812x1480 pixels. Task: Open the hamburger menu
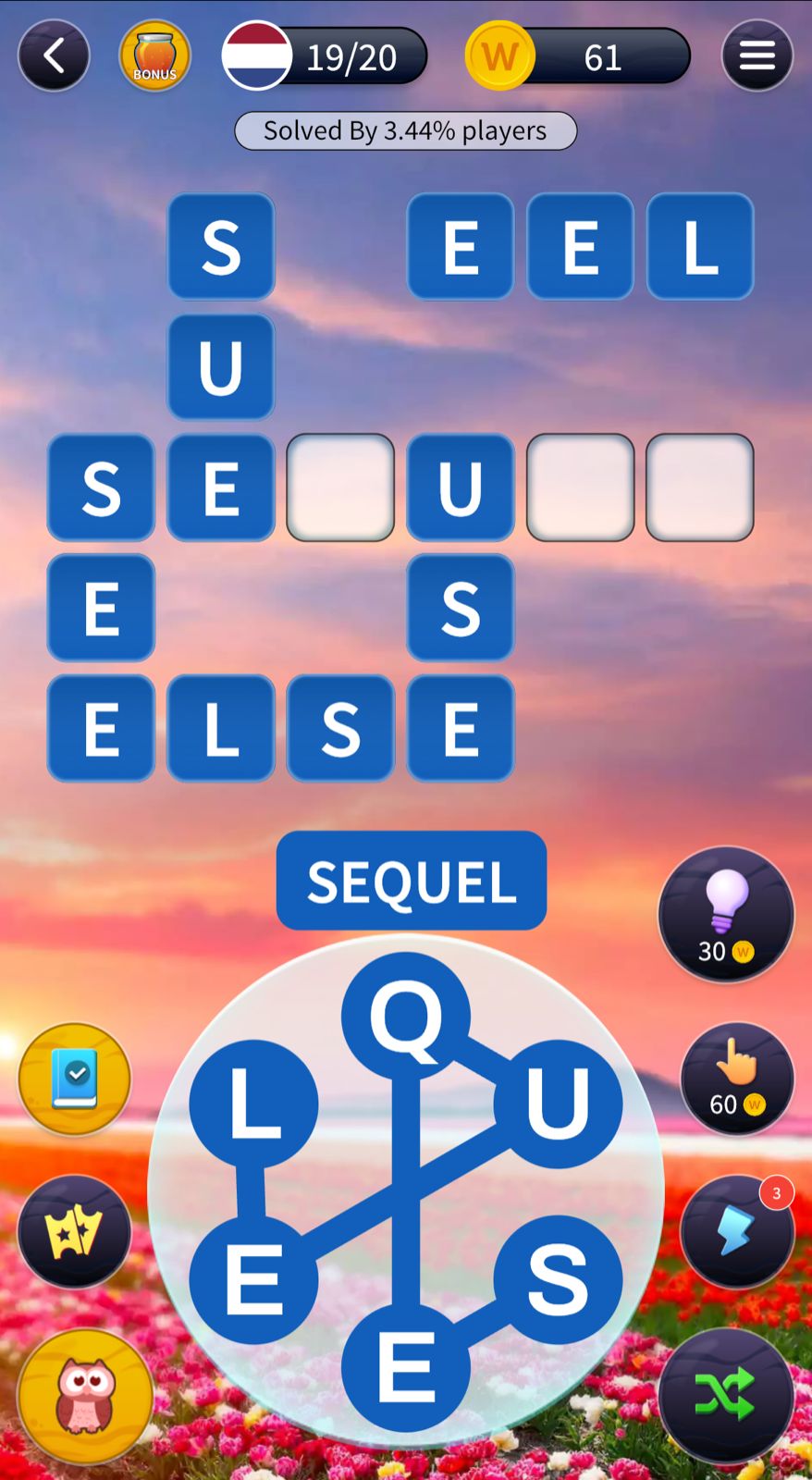(x=757, y=56)
